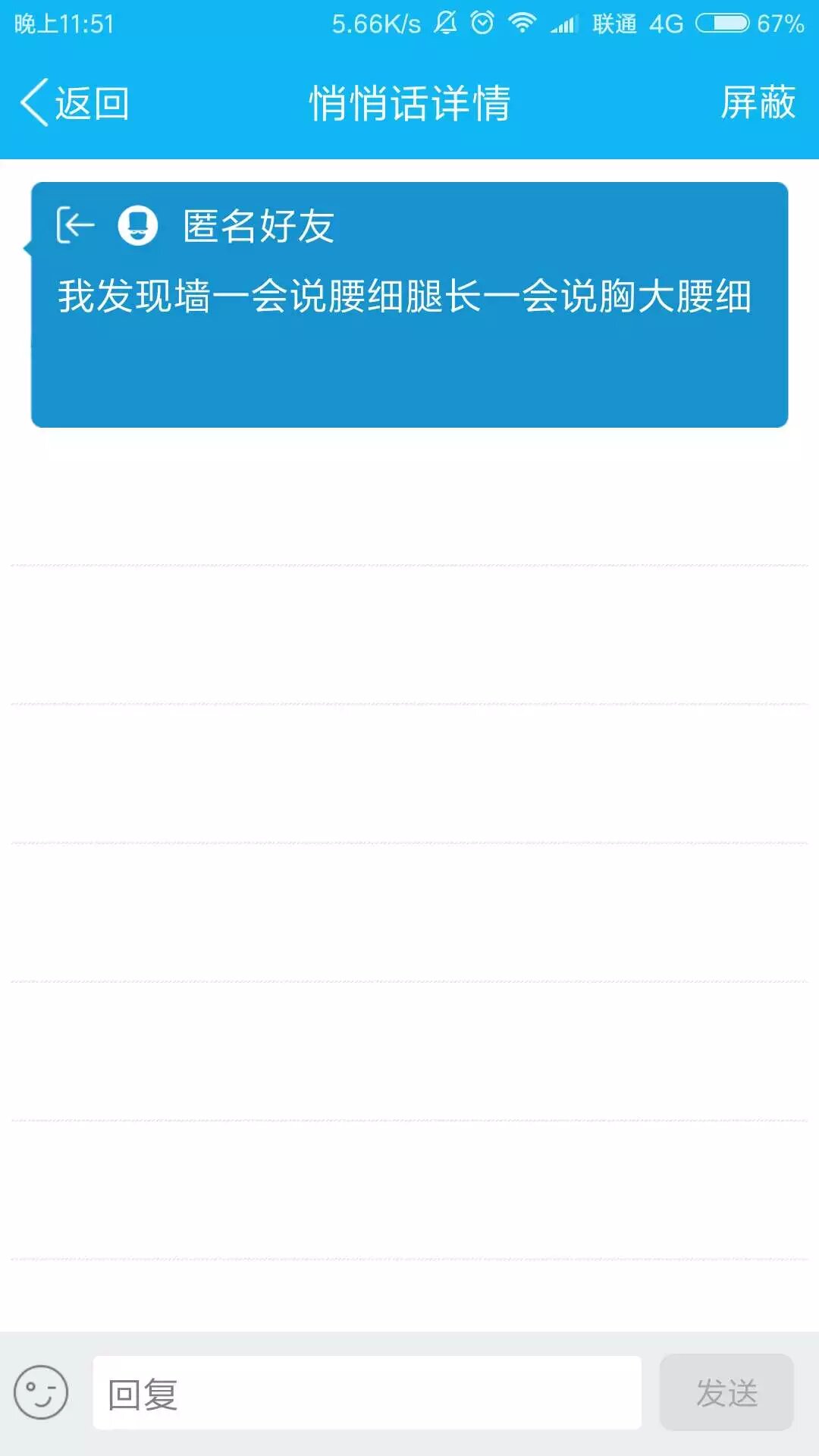Focus the 回复 reply text field
Screen dimensions: 819x1456
click(x=367, y=1393)
